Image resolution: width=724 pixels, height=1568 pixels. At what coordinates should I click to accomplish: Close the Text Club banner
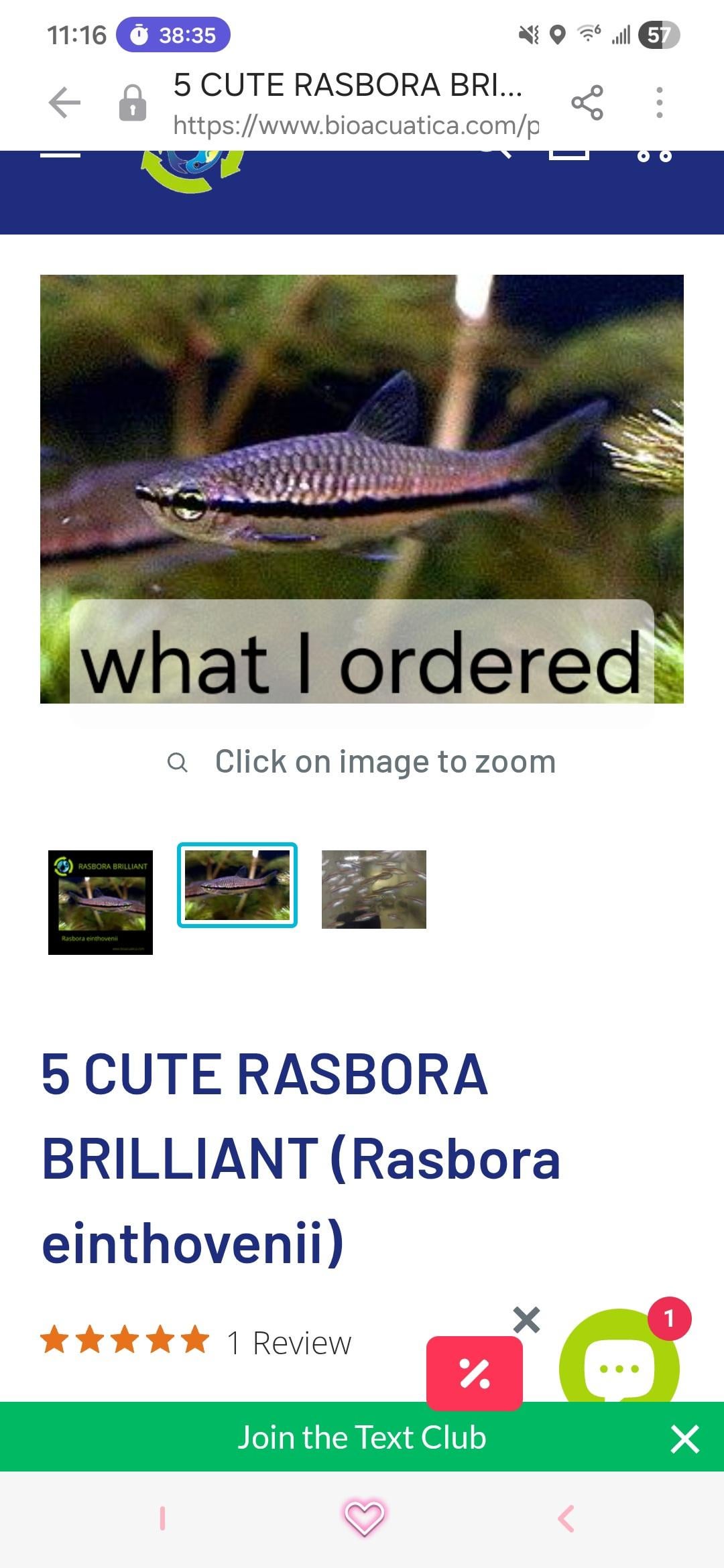pyautogui.click(x=684, y=1439)
